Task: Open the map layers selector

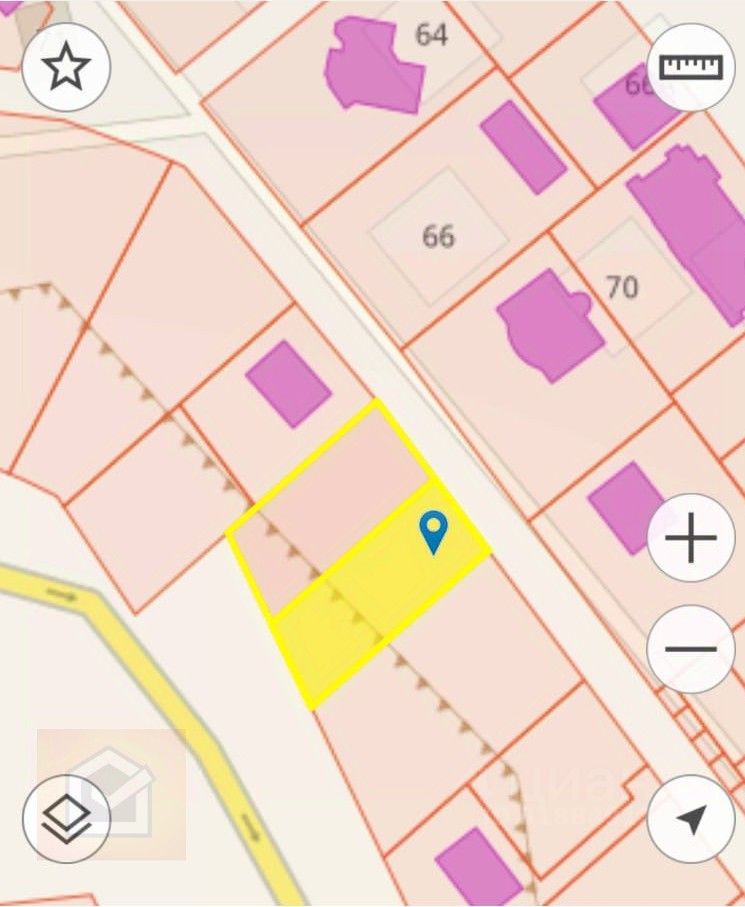Action: 66,819
